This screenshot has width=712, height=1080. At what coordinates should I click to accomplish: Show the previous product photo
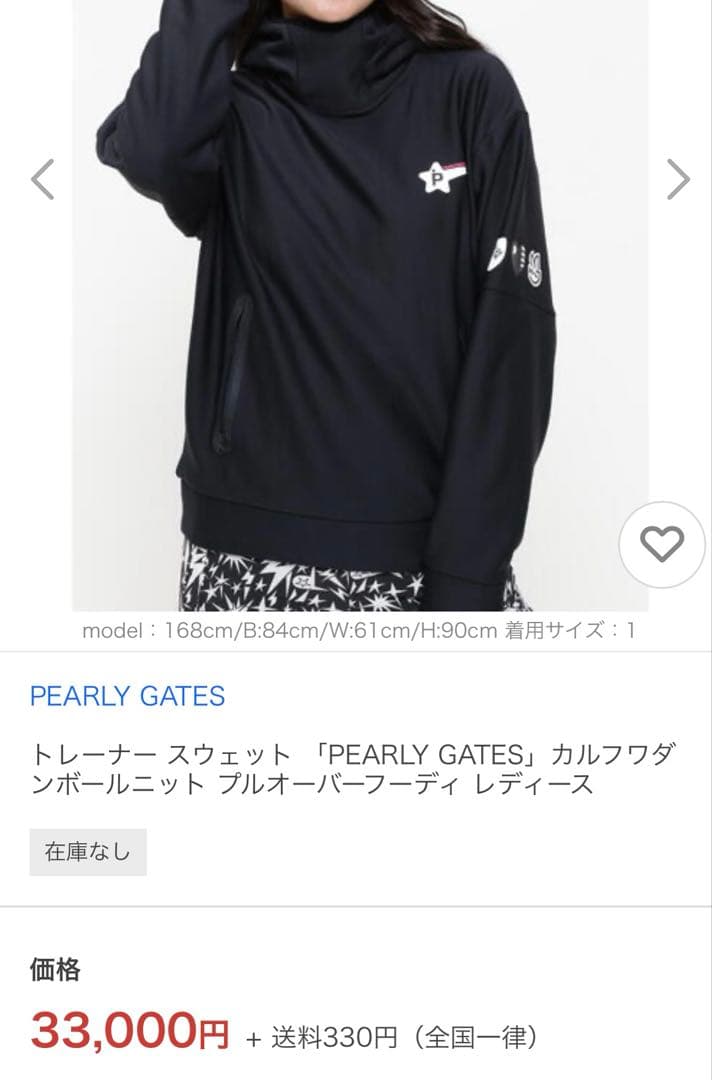[42, 180]
